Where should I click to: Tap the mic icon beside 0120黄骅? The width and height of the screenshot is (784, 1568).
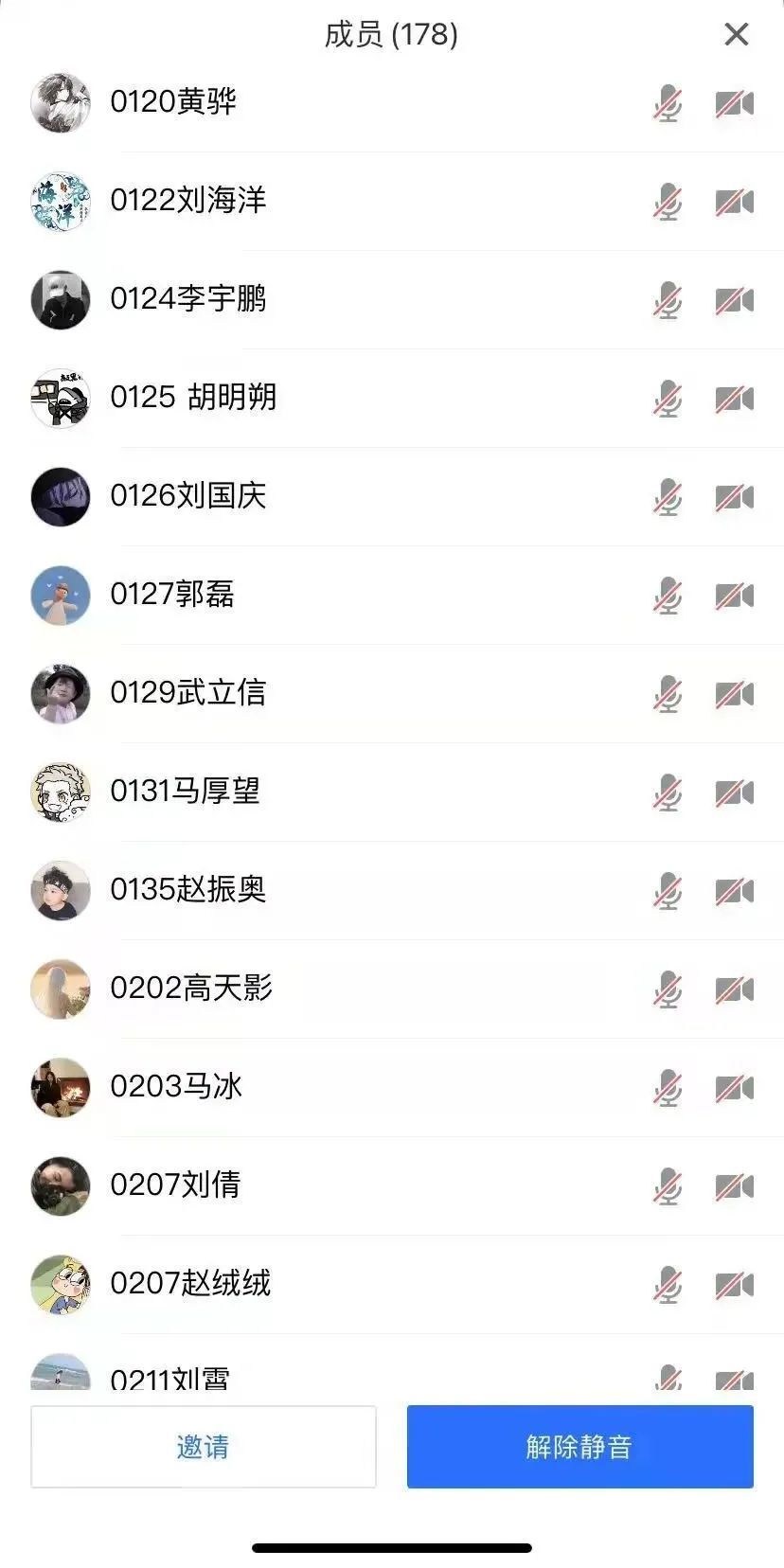click(x=668, y=103)
